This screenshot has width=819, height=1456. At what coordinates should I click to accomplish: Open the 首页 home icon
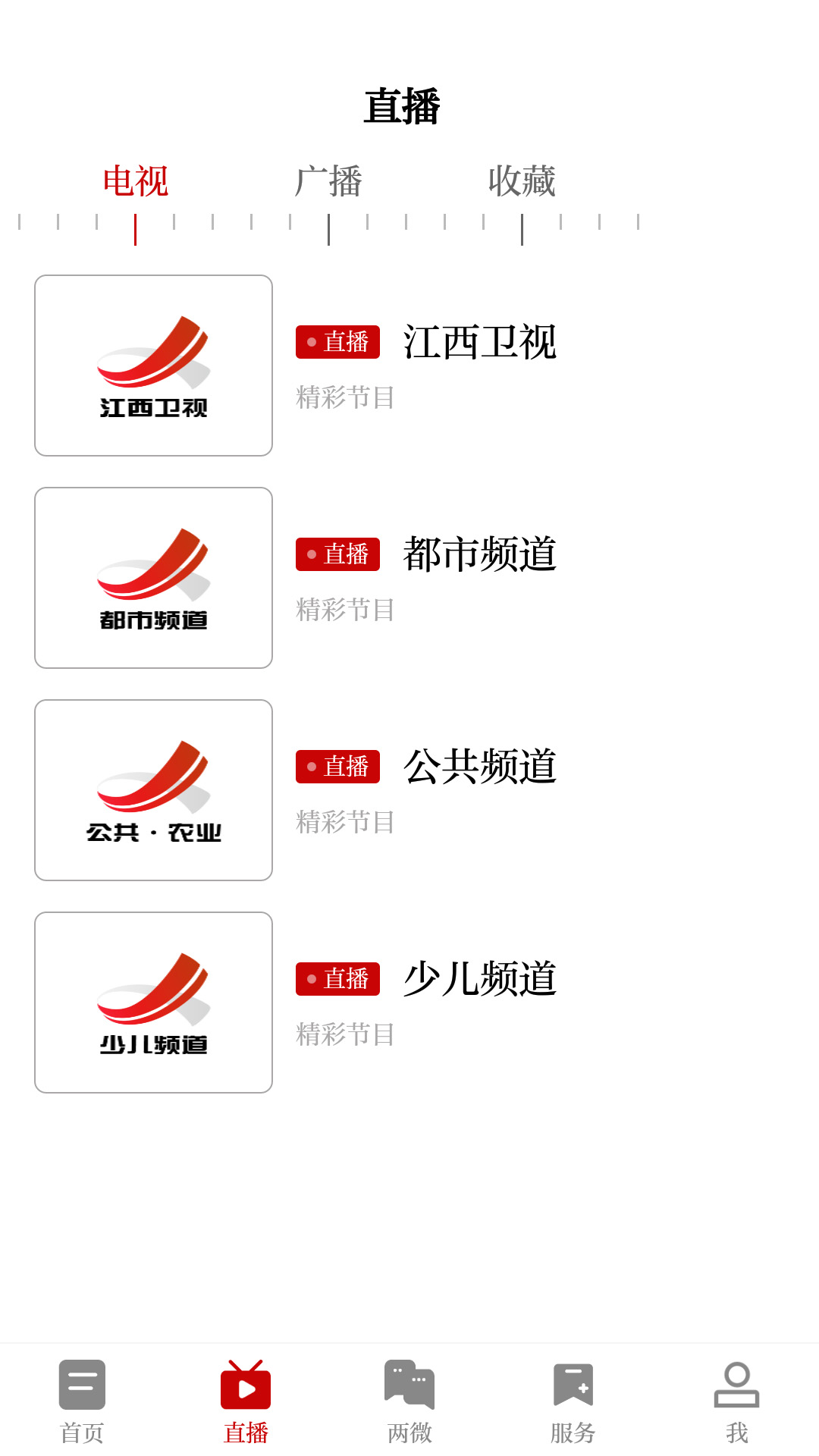coord(81,1399)
